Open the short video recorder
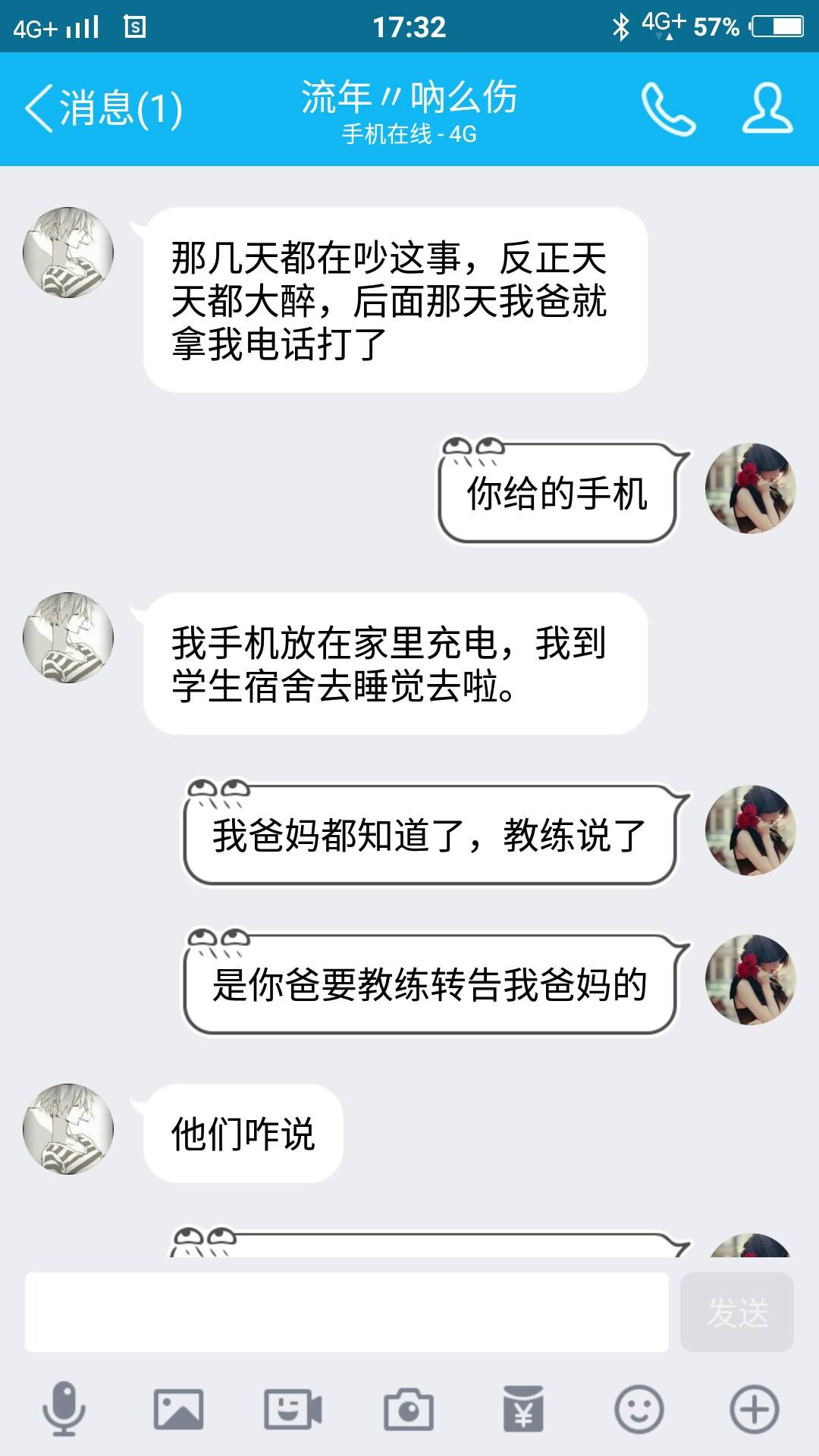The width and height of the screenshot is (819, 1456). click(x=293, y=1410)
